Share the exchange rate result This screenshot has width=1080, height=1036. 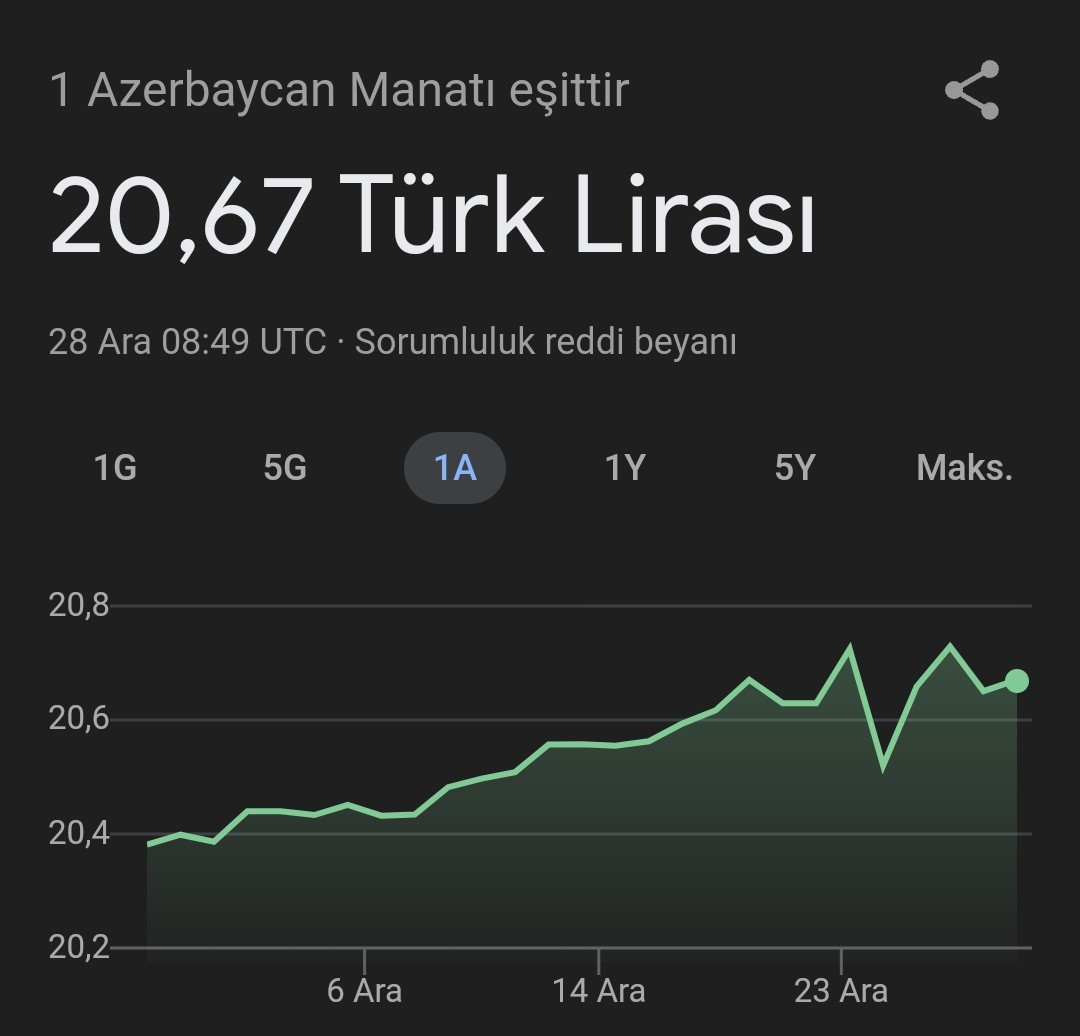tap(972, 90)
